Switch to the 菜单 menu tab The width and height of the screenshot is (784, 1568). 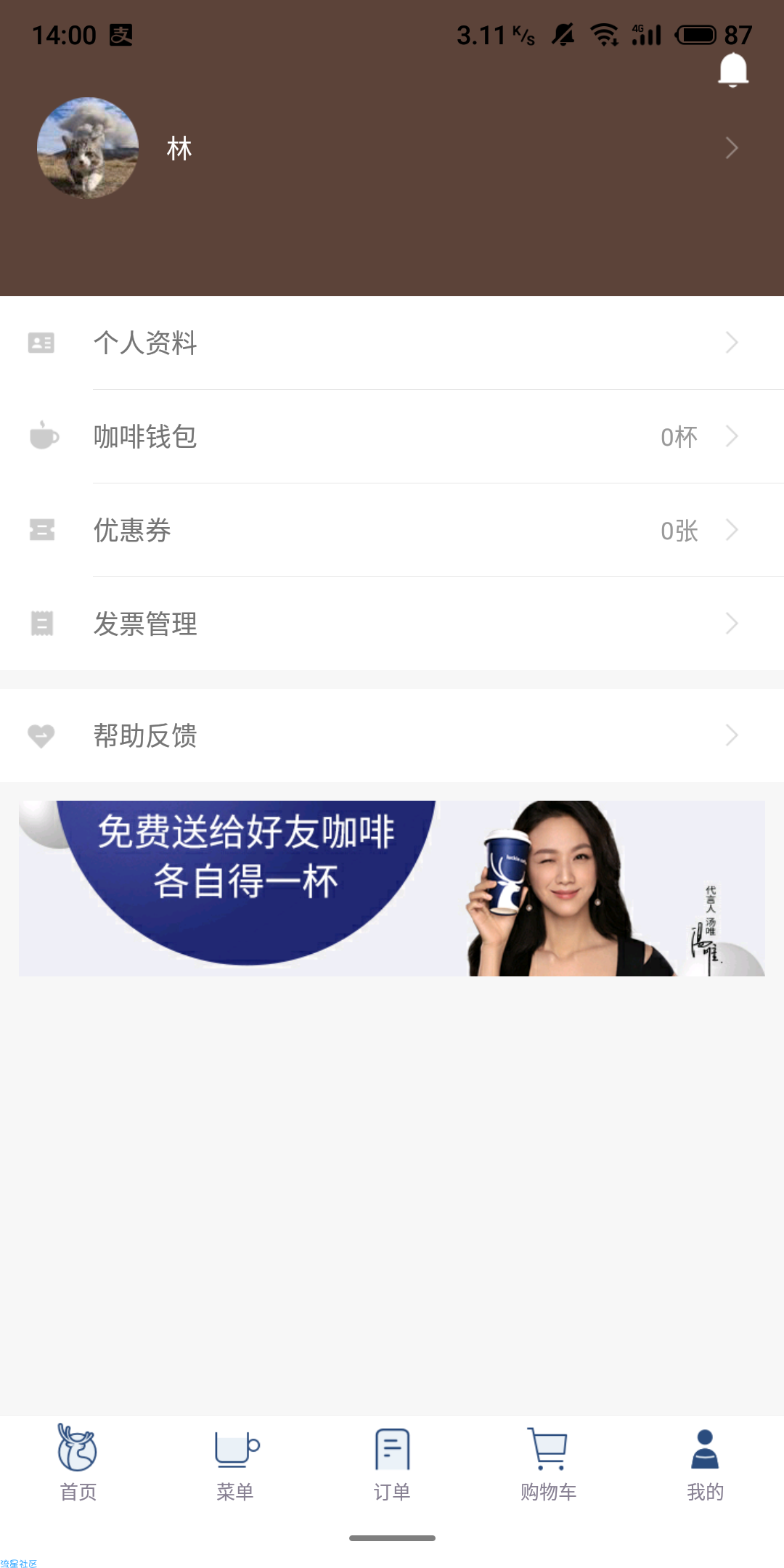click(235, 1462)
